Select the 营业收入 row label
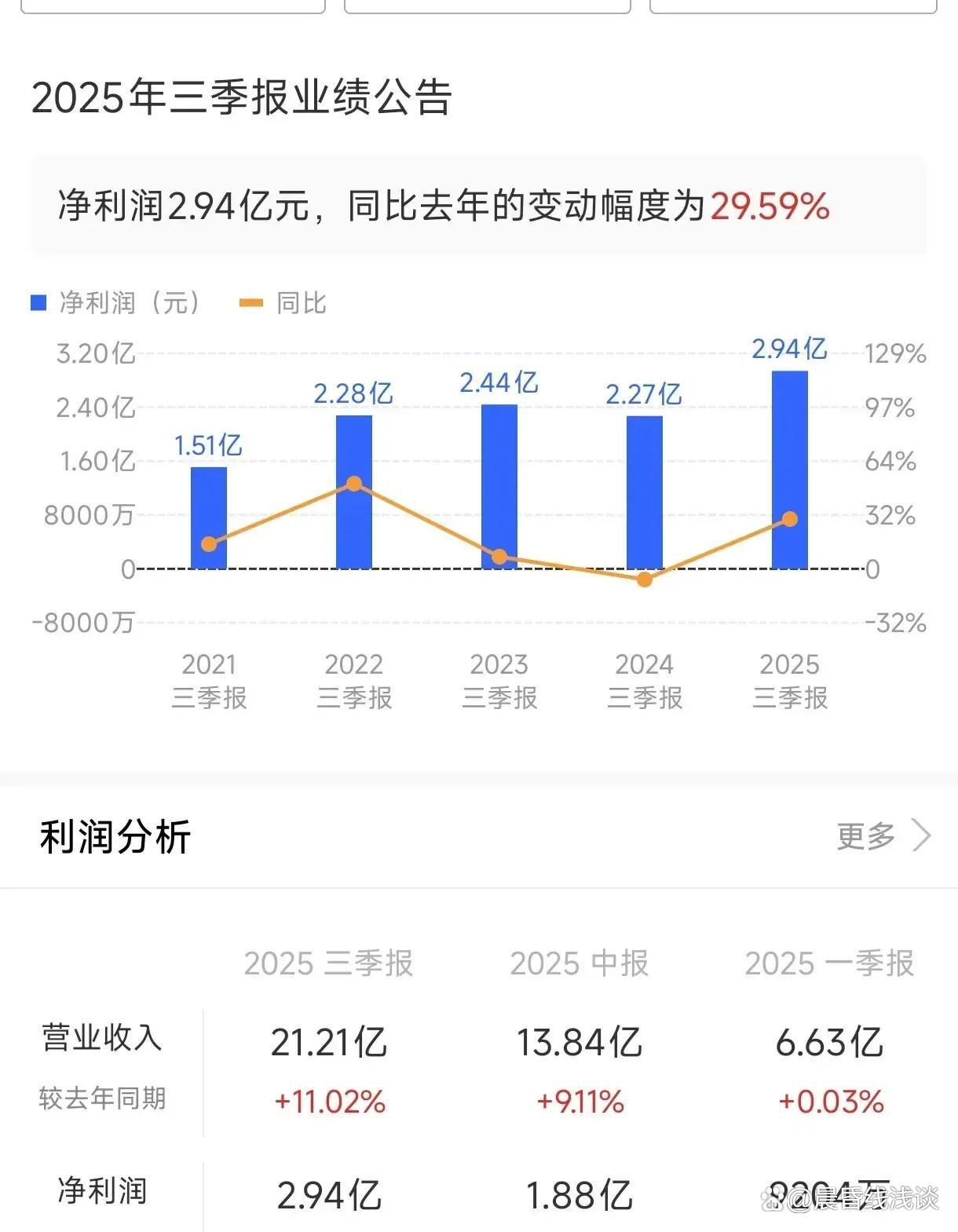This screenshot has height=1232, width=958. 100,1038
